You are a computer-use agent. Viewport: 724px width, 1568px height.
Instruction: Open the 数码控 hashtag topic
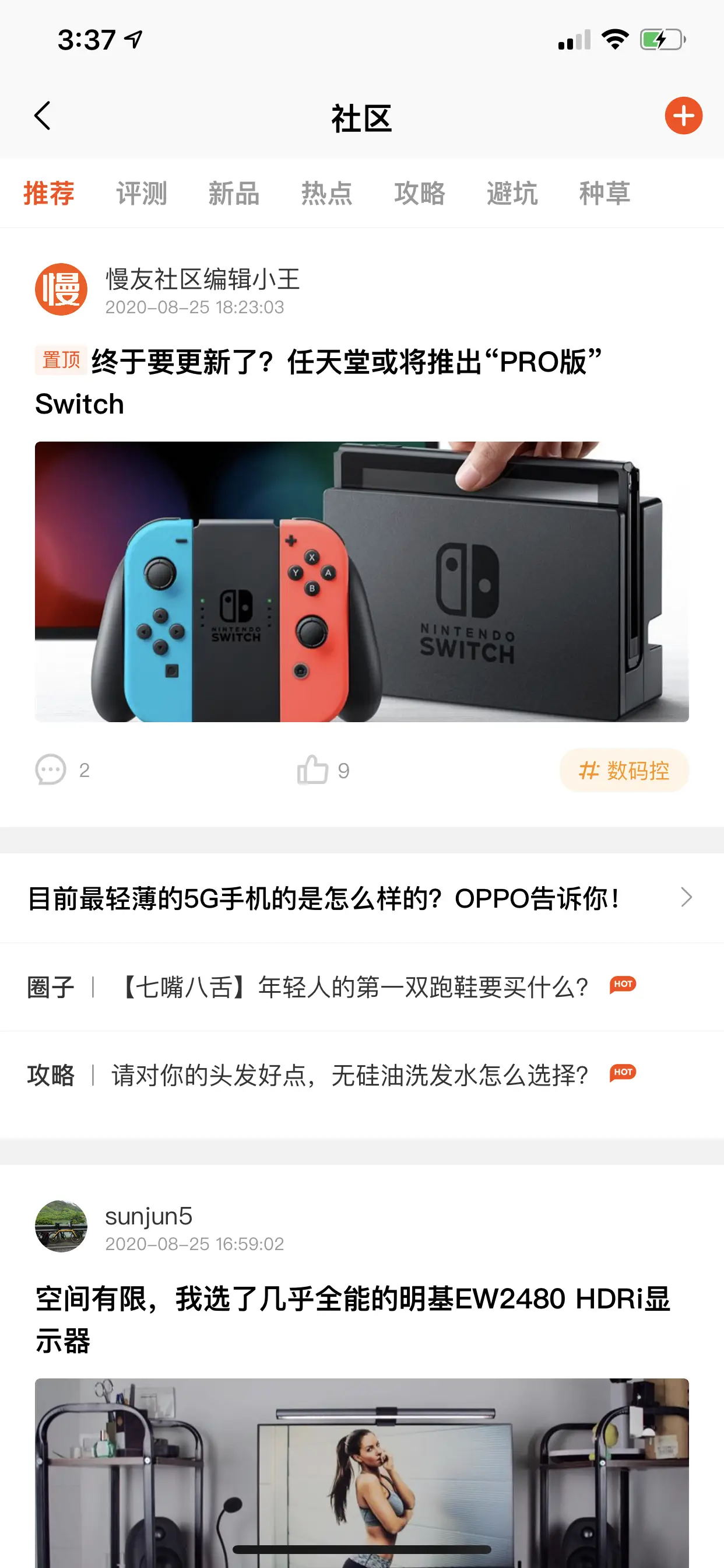tap(624, 770)
